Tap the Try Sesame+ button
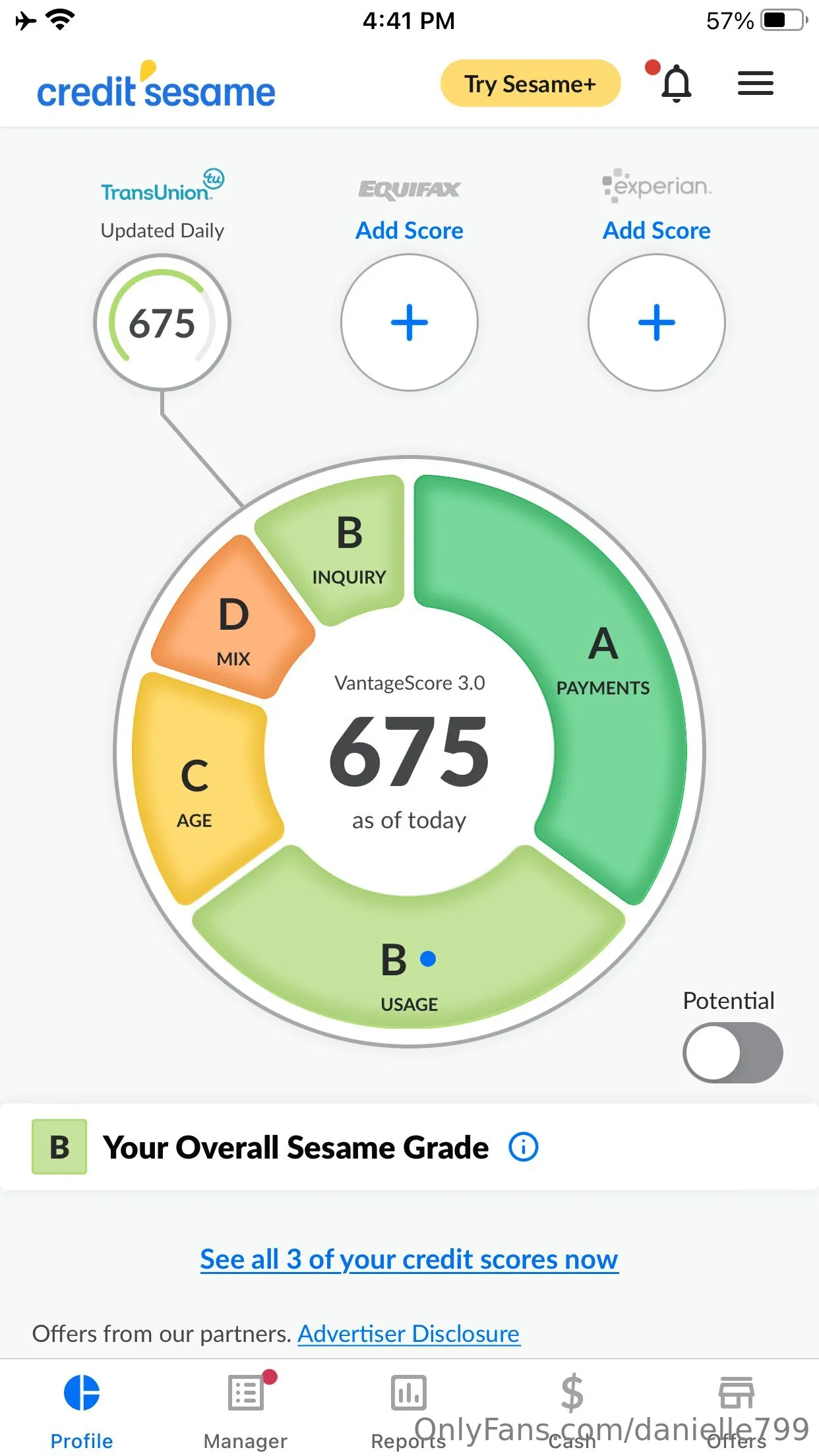This screenshot has height=1456, width=819. click(530, 84)
